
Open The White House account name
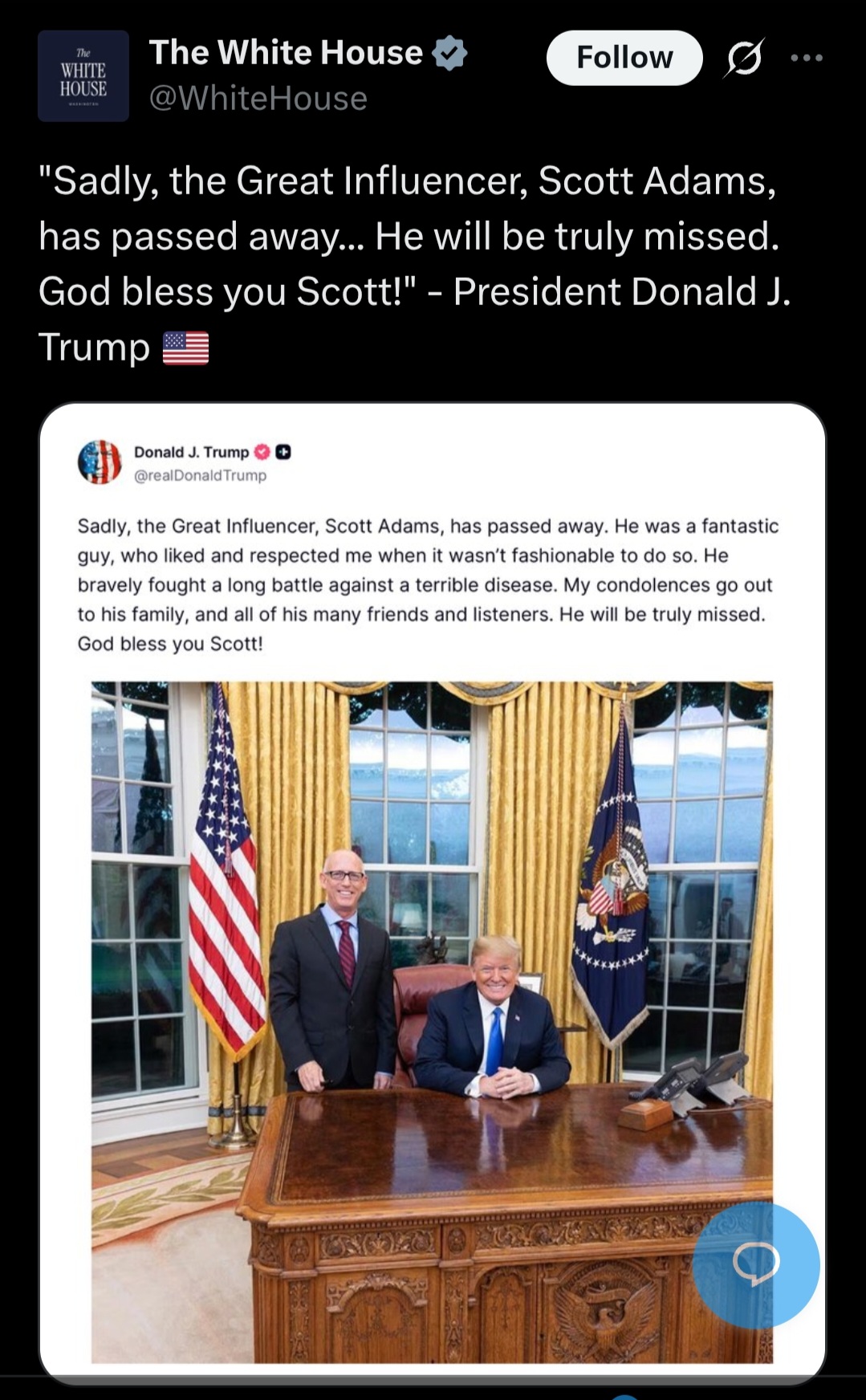click(x=286, y=53)
